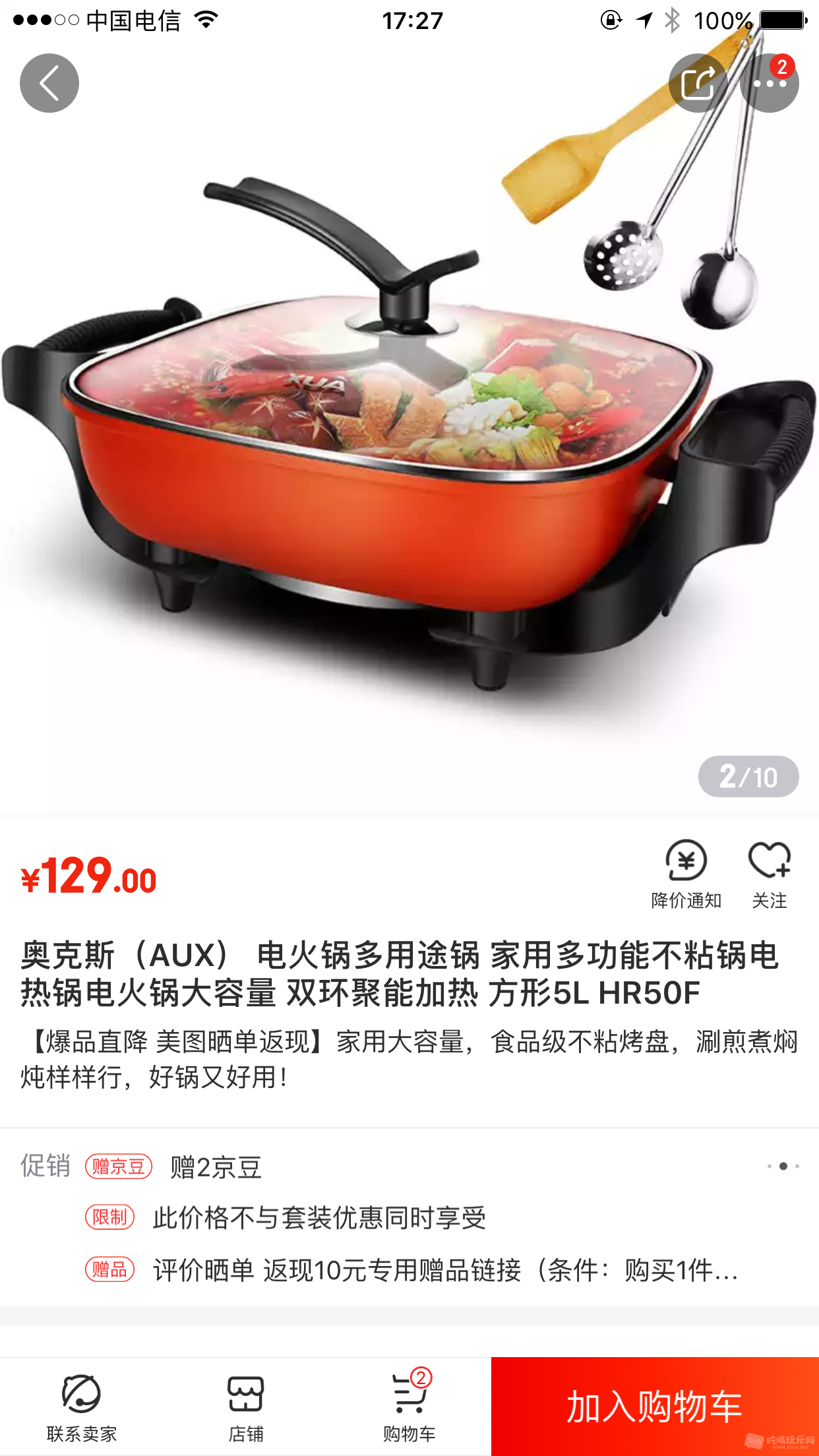Share this AUX electric hot pot
819x1456 pixels.
point(698,83)
